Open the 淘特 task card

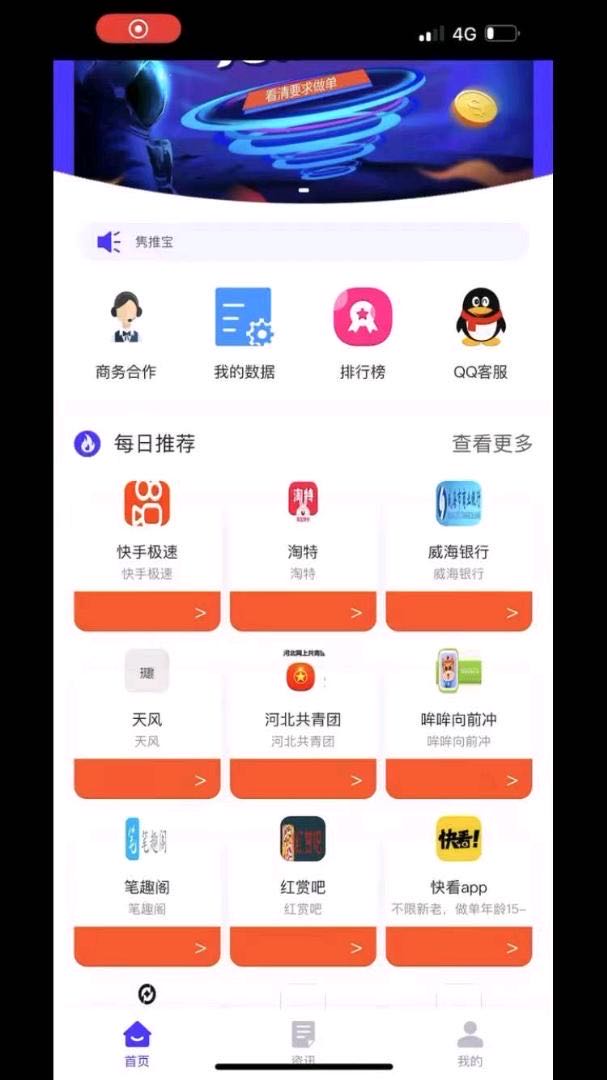click(303, 554)
